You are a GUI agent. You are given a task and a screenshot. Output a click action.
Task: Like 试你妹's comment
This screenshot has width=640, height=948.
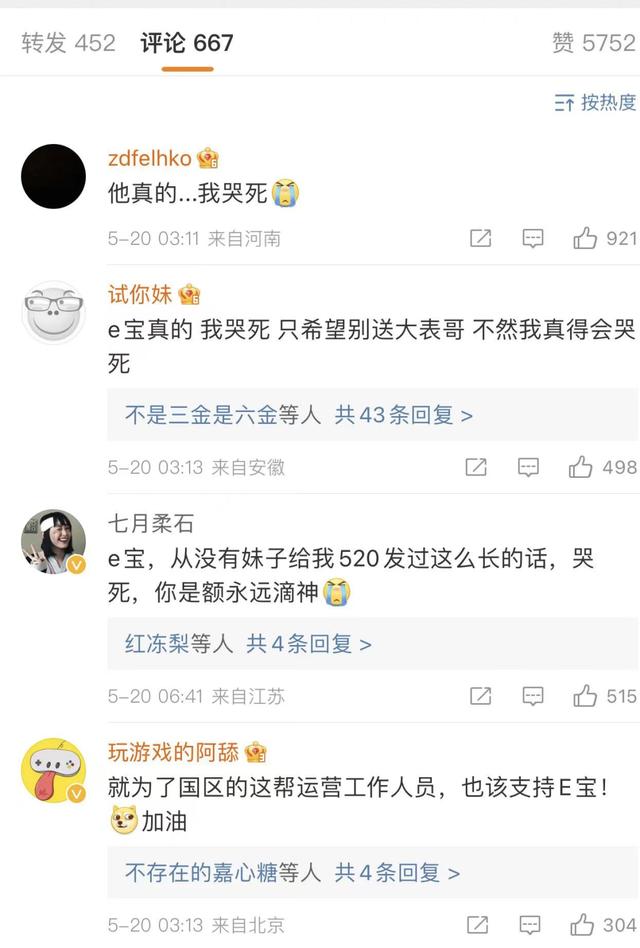[582, 467]
